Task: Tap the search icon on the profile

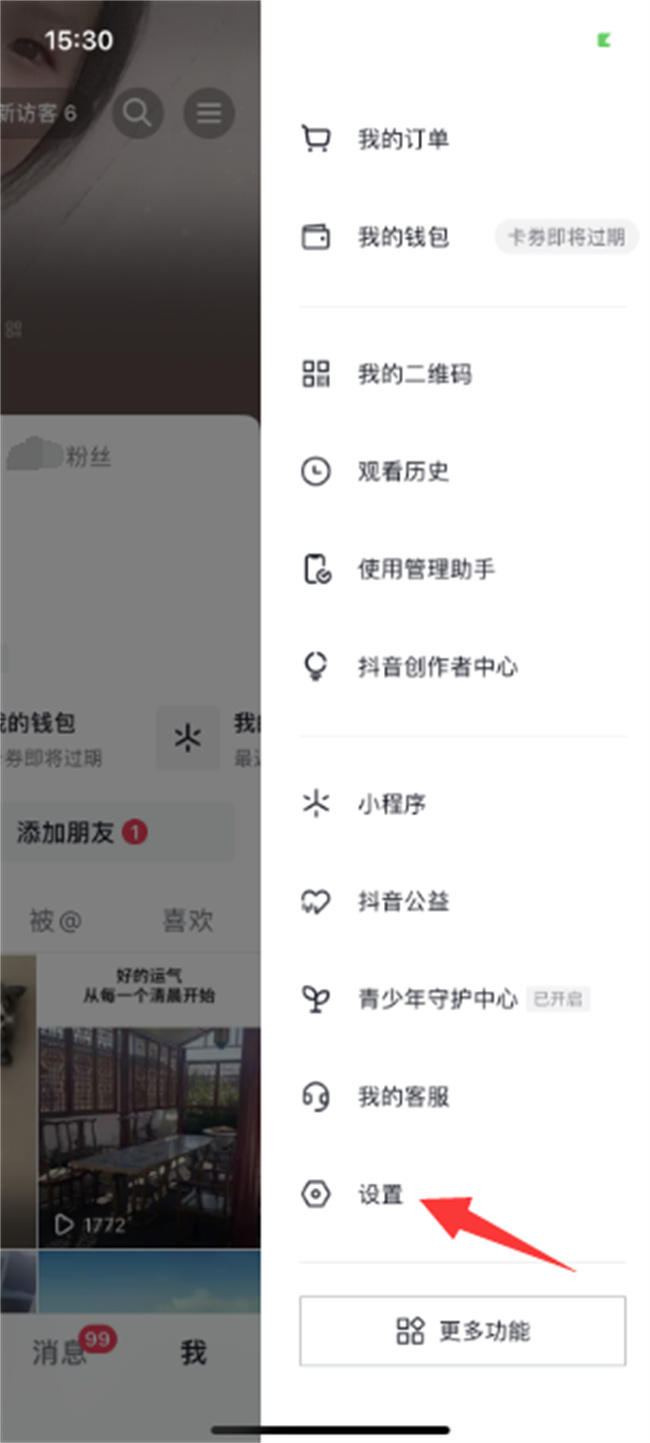Action: click(137, 113)
